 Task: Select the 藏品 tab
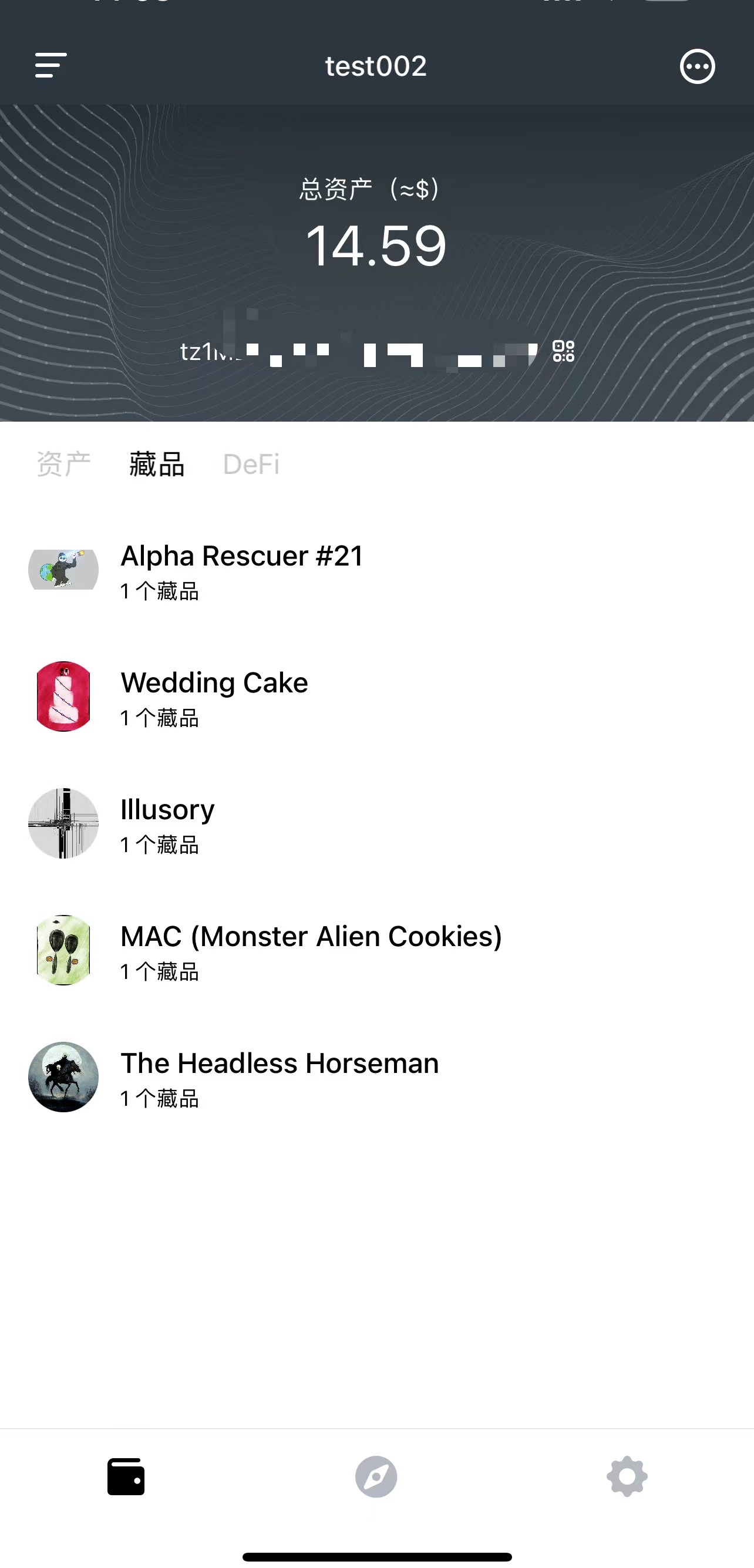click(x=156, y=464)
